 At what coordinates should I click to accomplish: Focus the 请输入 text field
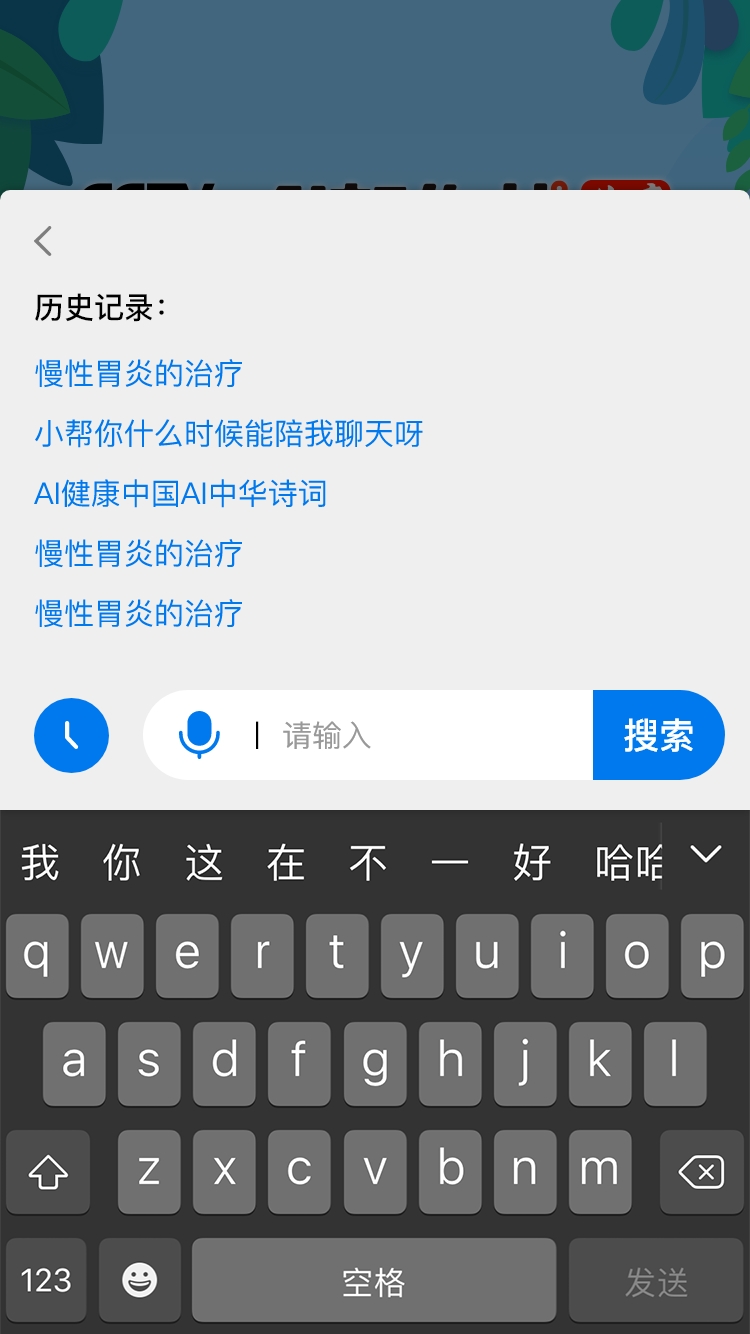[420, 735]
